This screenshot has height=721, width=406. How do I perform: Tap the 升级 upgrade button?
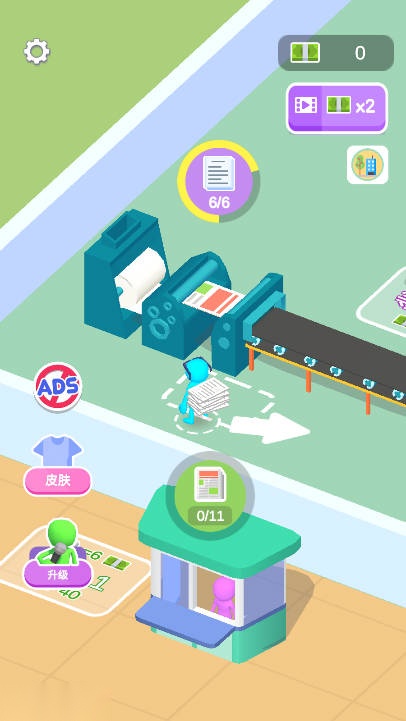[x=58, y=574]
